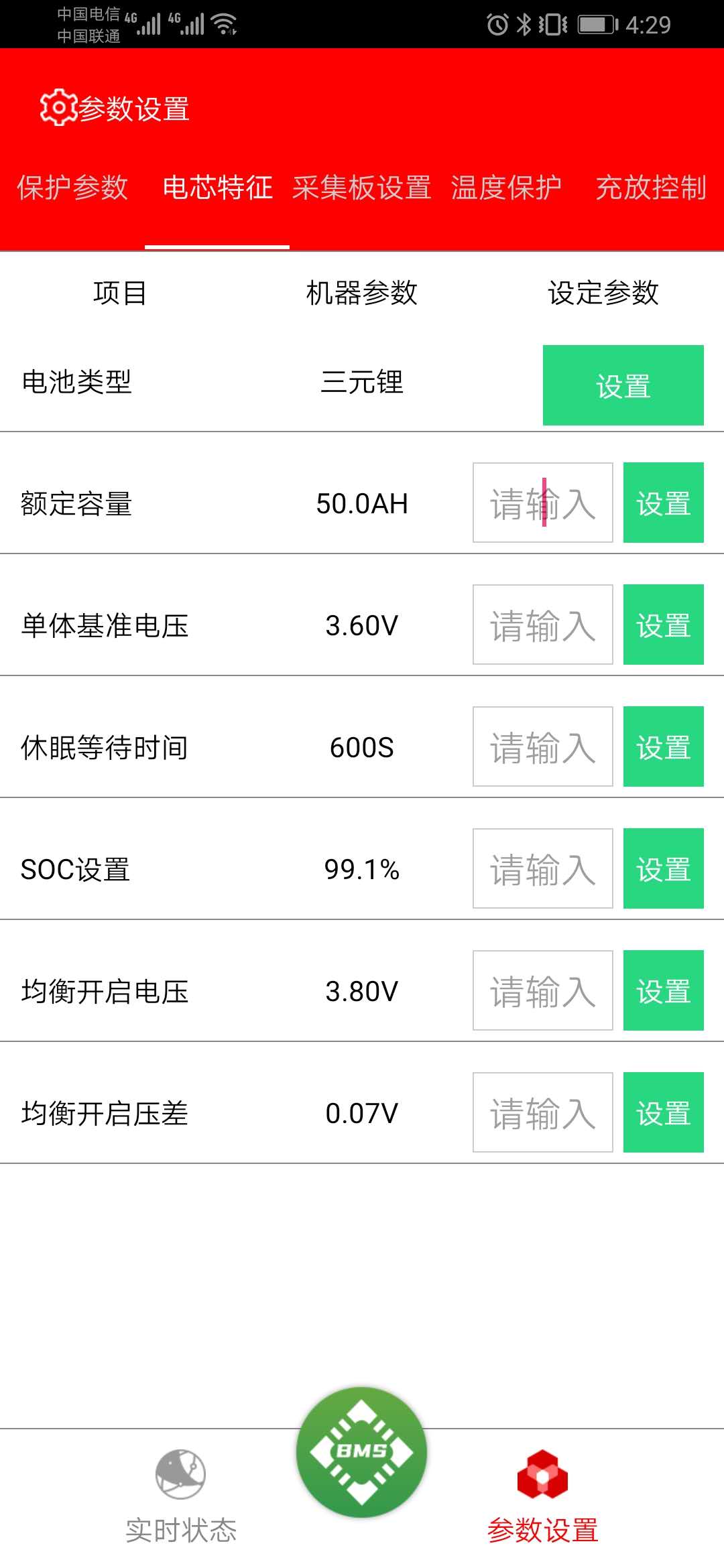Submit 设置 for SOC设置

664,868
